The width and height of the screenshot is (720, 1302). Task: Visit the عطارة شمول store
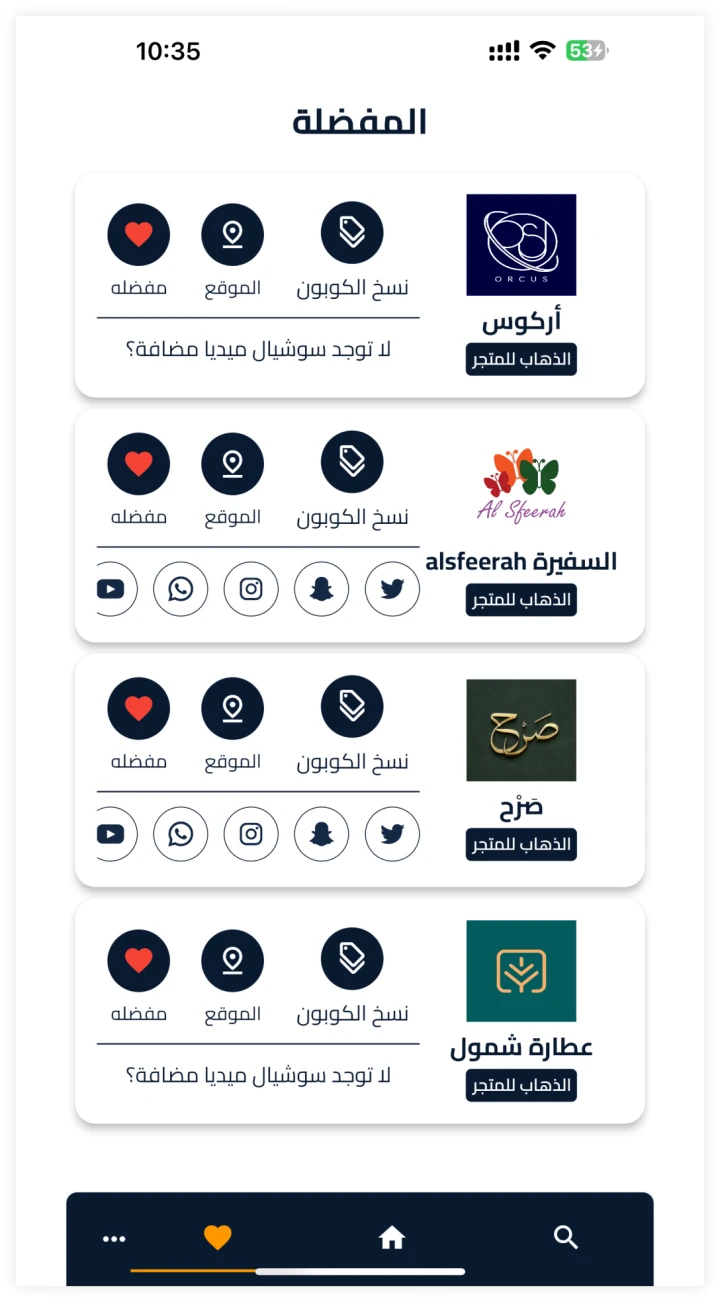tap(521, 1085)
